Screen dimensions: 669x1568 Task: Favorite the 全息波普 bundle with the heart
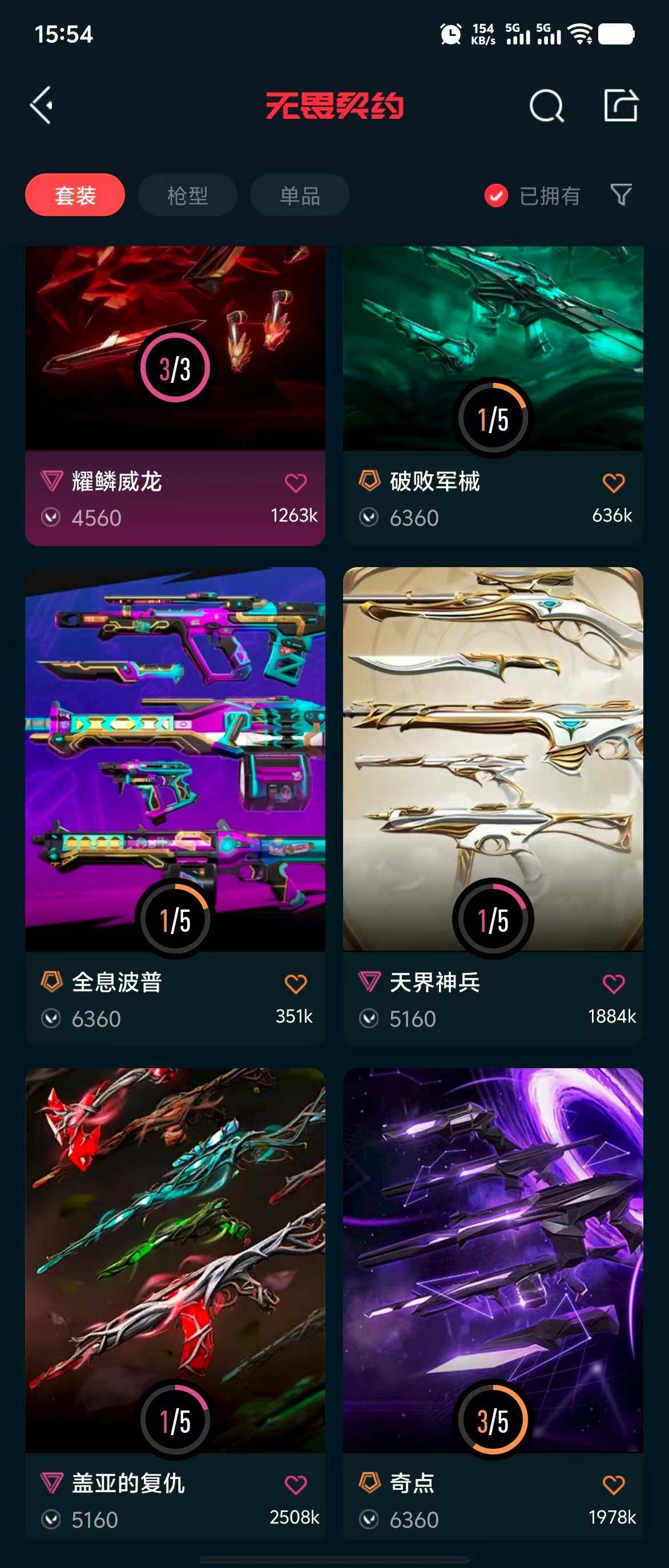click(296, 984)
